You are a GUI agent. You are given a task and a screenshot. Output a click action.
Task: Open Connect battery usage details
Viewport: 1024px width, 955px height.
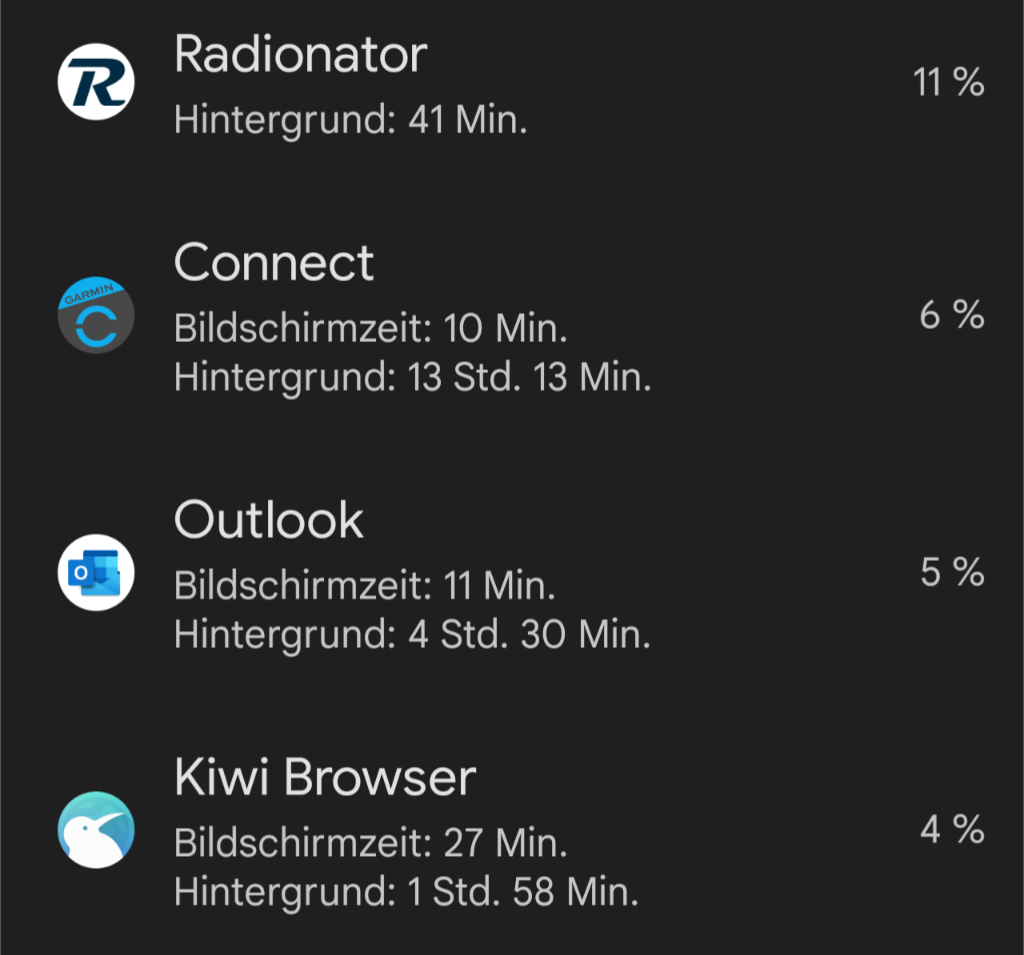510,318
